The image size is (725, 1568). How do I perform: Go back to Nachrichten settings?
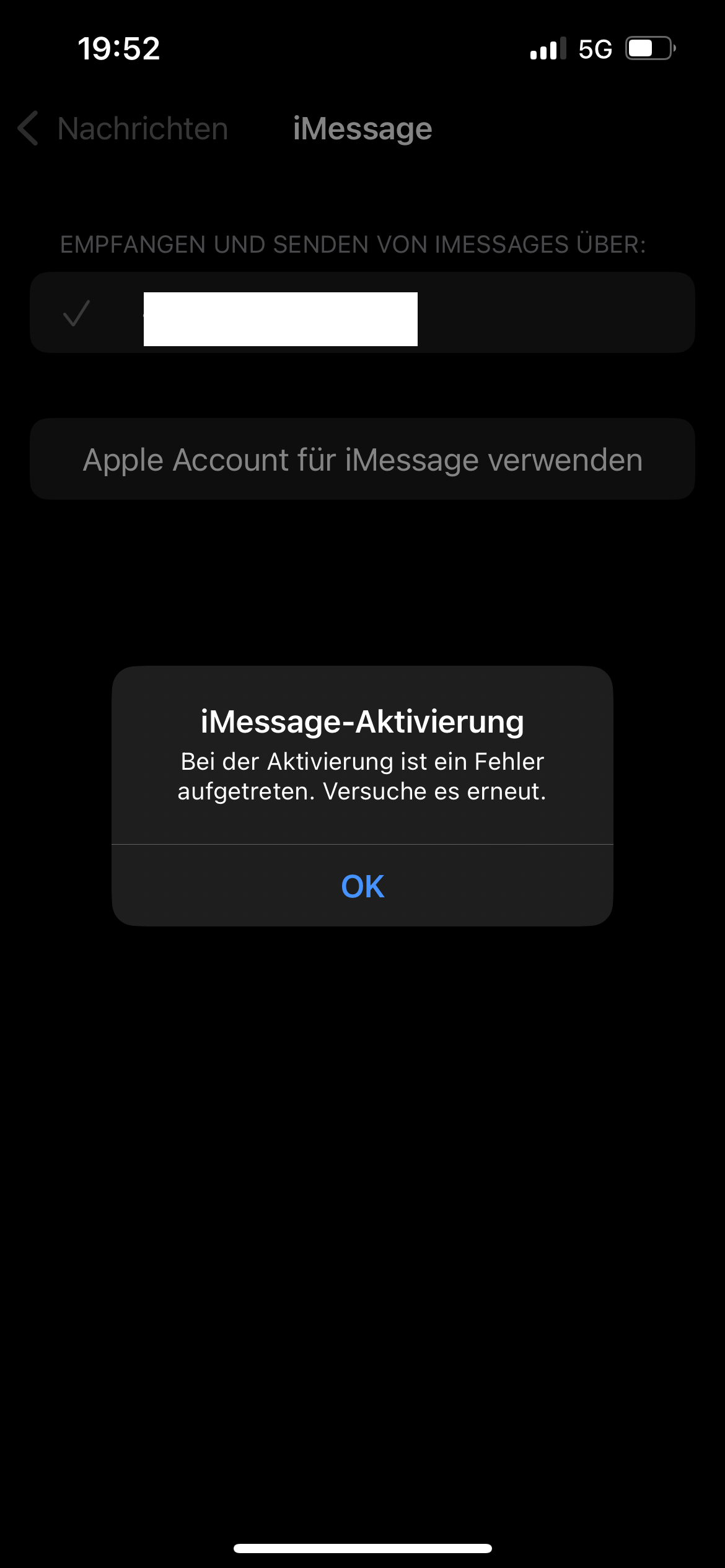[123, 129]
